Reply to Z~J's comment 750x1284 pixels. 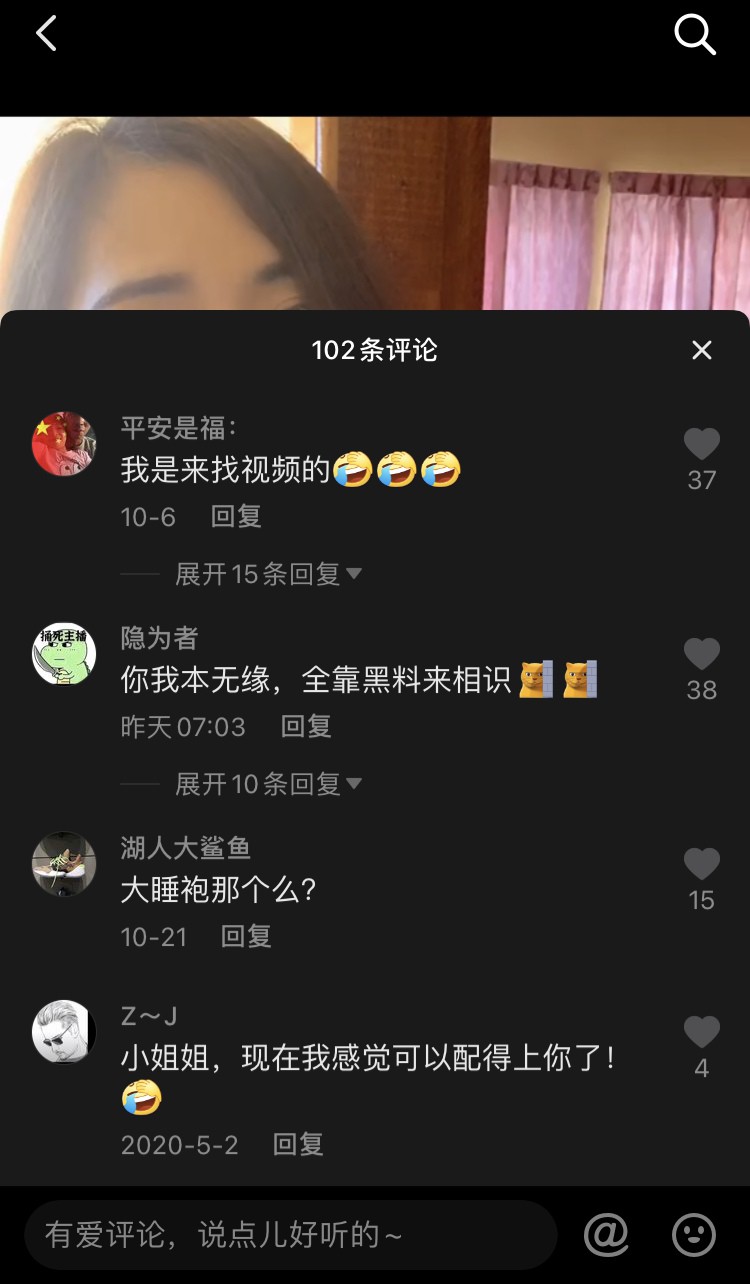click(x=298, y=1144)
